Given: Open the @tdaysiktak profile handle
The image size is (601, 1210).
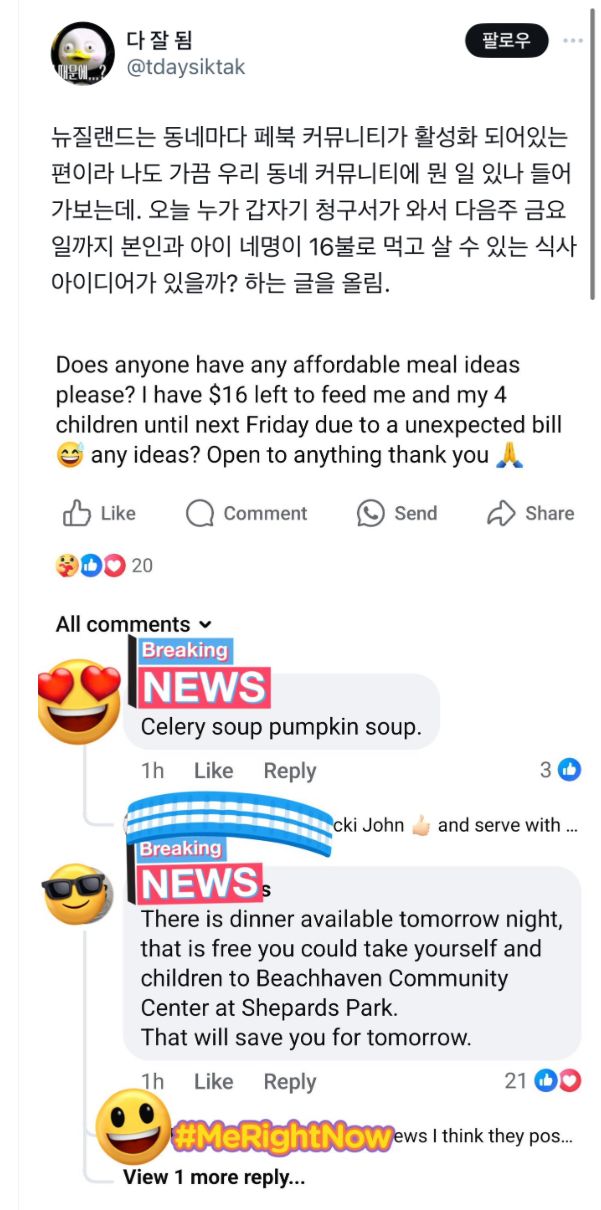Looking at the screenshot, I should (x=185, y=68).
